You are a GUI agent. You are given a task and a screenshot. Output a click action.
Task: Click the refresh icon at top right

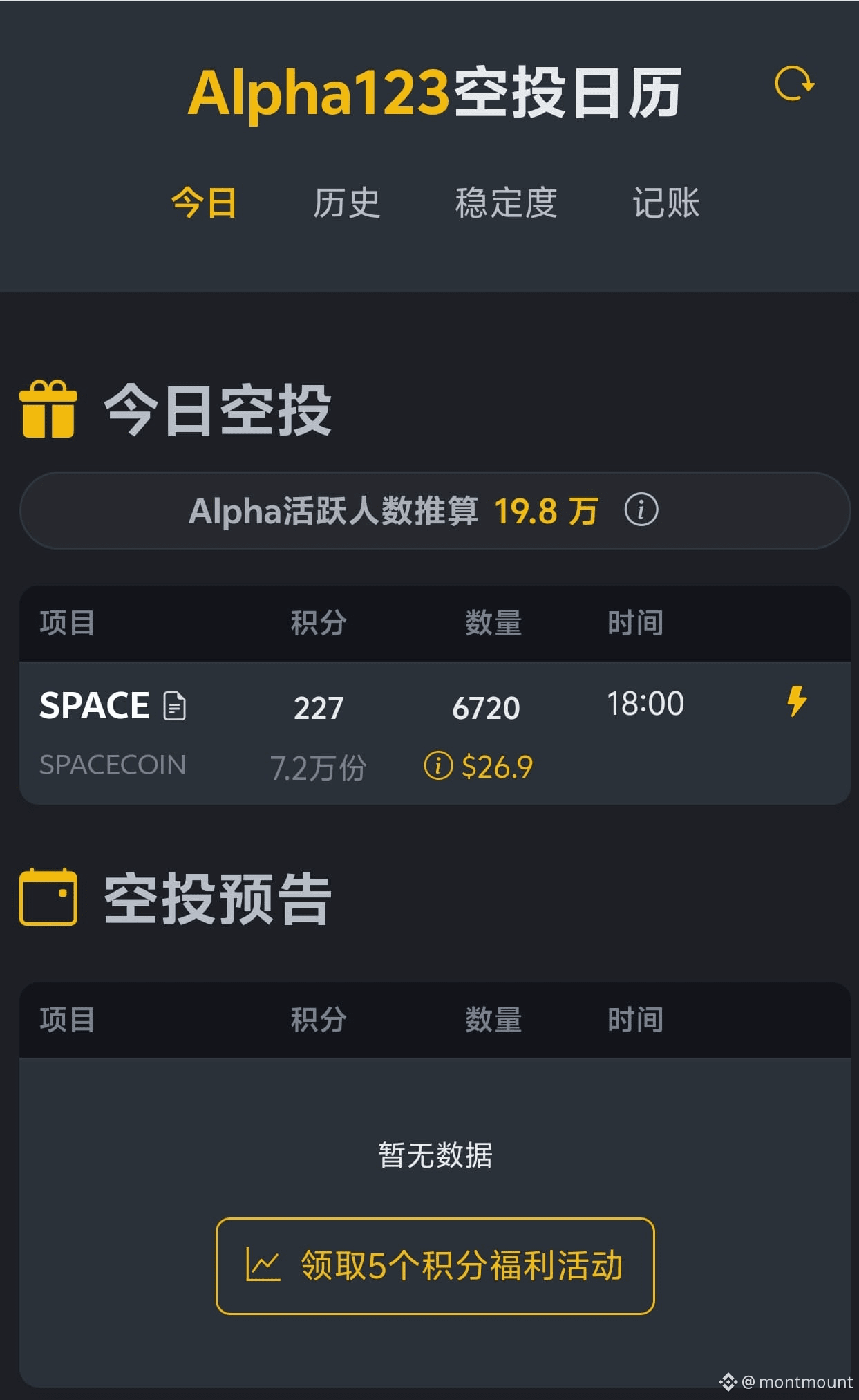click(796, 86)
